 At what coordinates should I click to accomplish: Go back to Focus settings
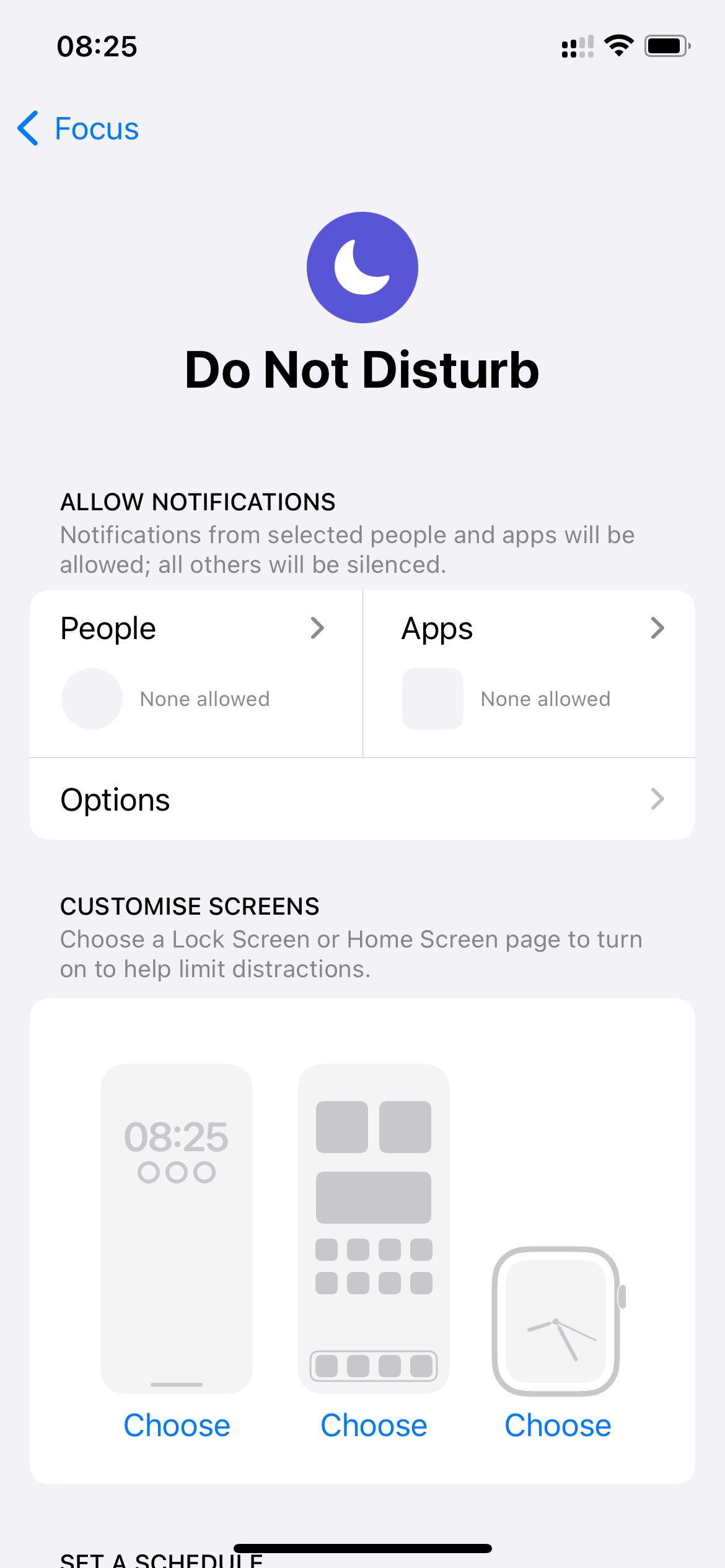(x=79, y=129)
